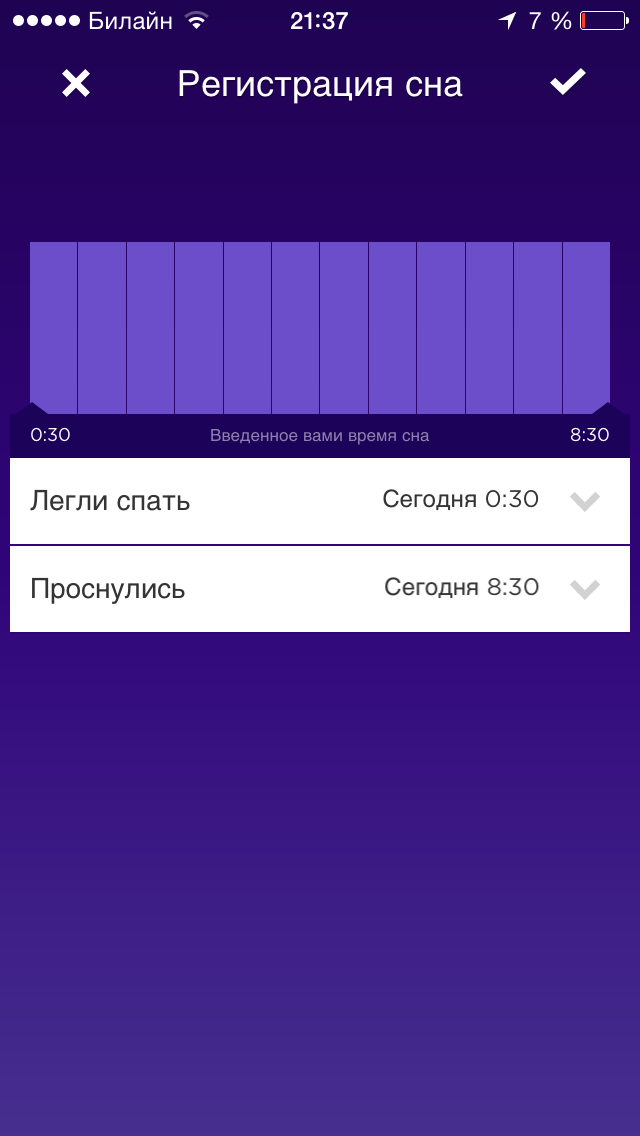The height and width of the screenshot is (1136, 640).
Task: Expand the Легли спать time picker
Action: tap(585, 501)
